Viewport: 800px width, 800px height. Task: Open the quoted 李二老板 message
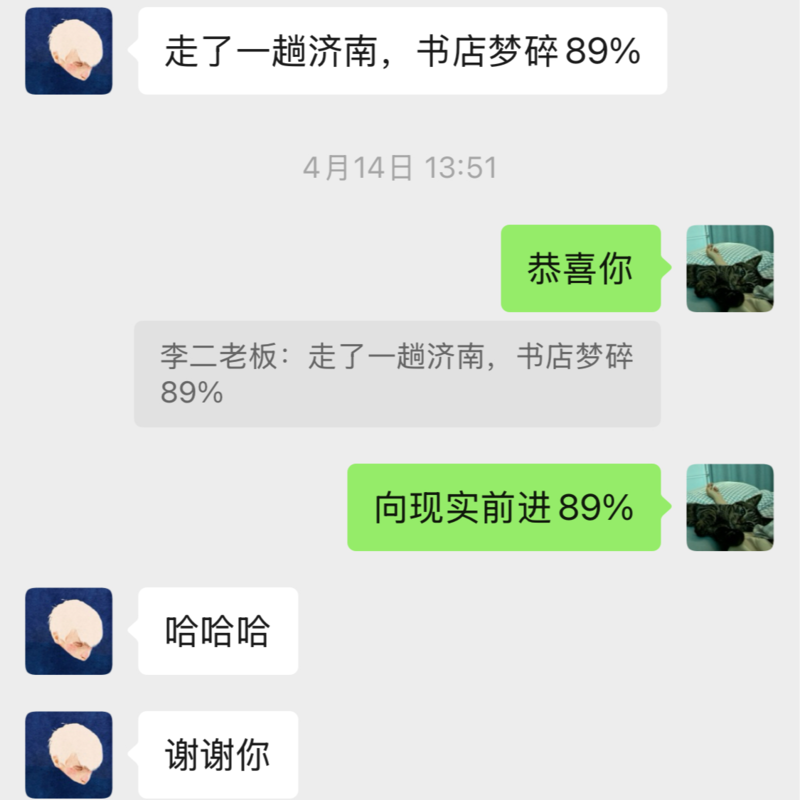tap(397, 374)
